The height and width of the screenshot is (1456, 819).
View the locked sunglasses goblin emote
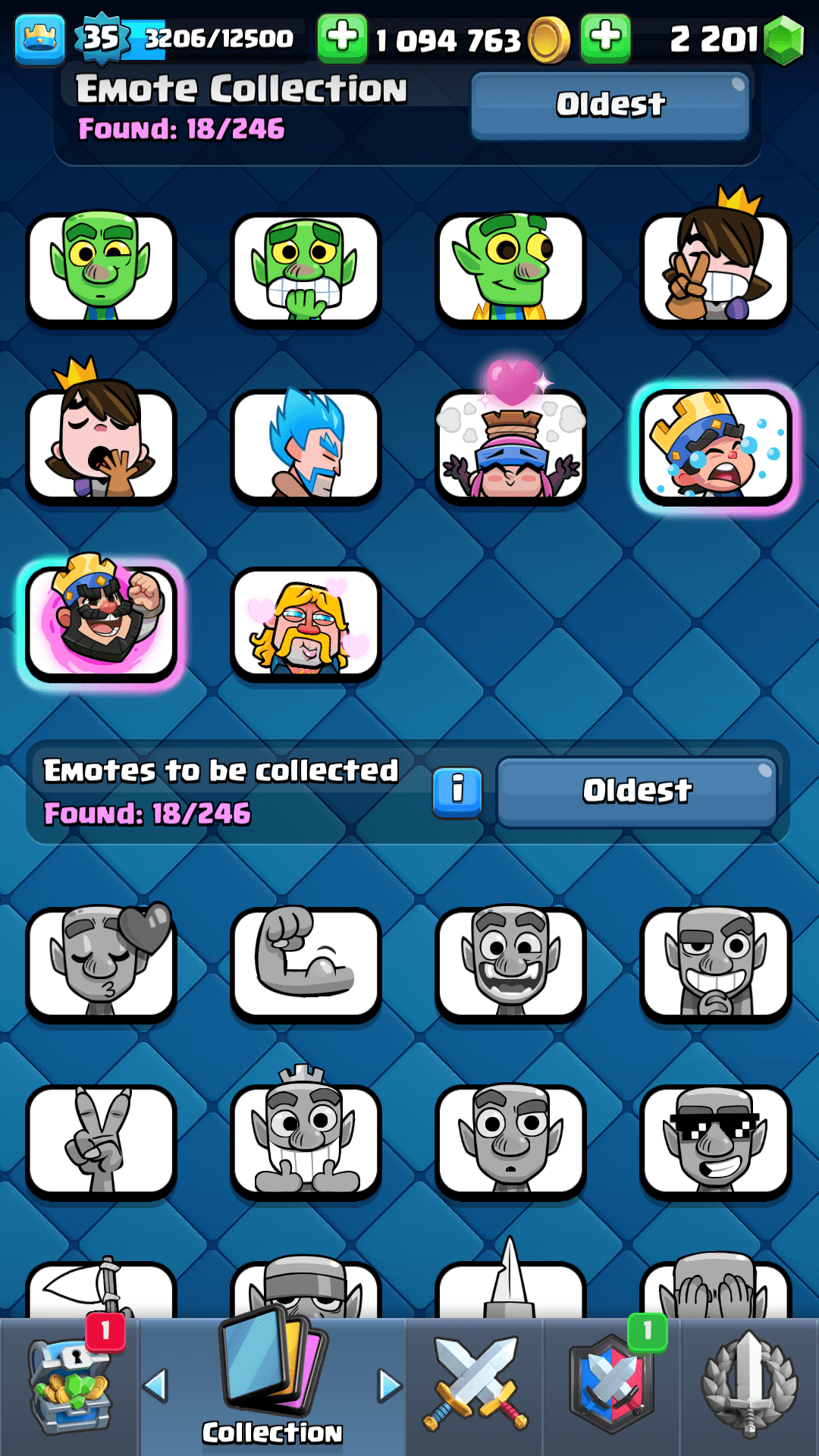click(715, 1140)
